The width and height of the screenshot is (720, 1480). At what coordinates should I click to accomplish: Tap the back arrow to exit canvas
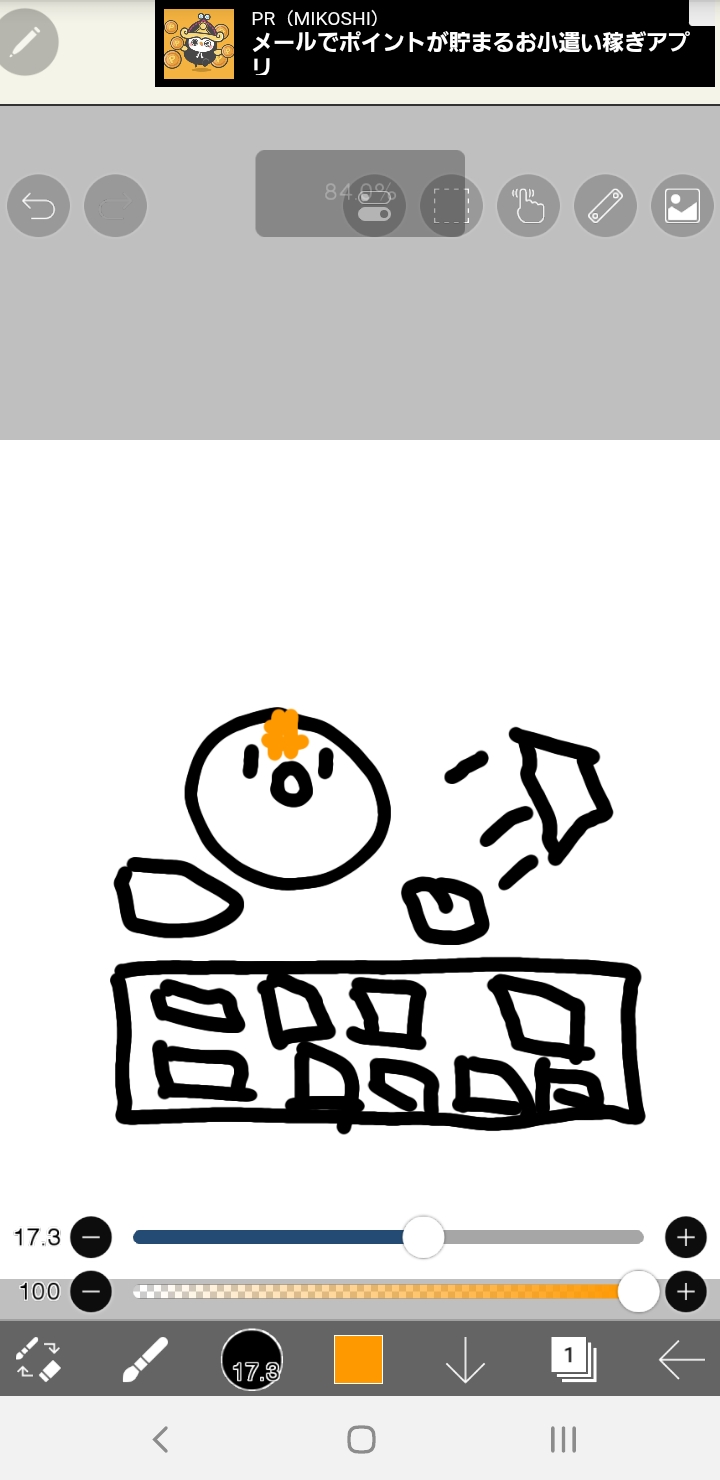click(x=681, y=1360)
